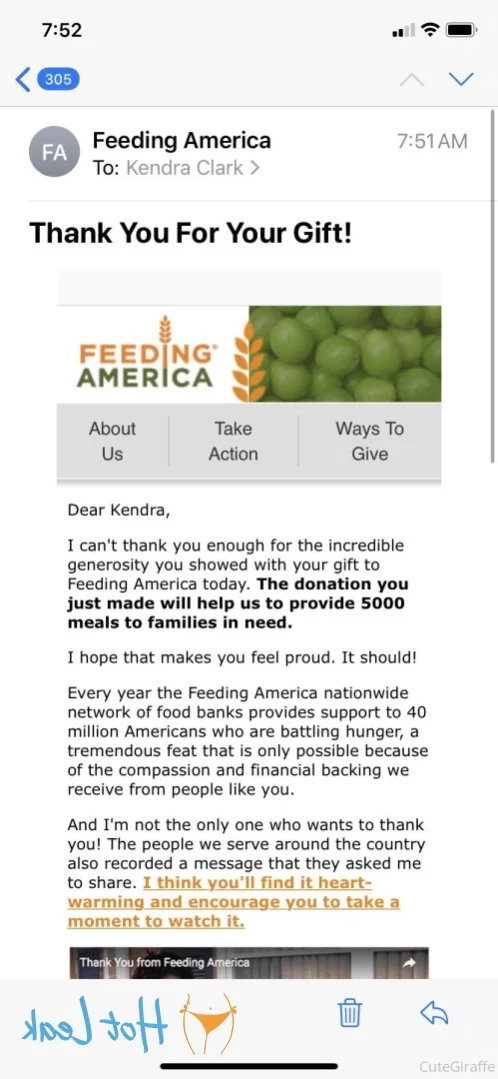View the FA sender avatar
498x1079 pixels.
[x=54, y=153]
